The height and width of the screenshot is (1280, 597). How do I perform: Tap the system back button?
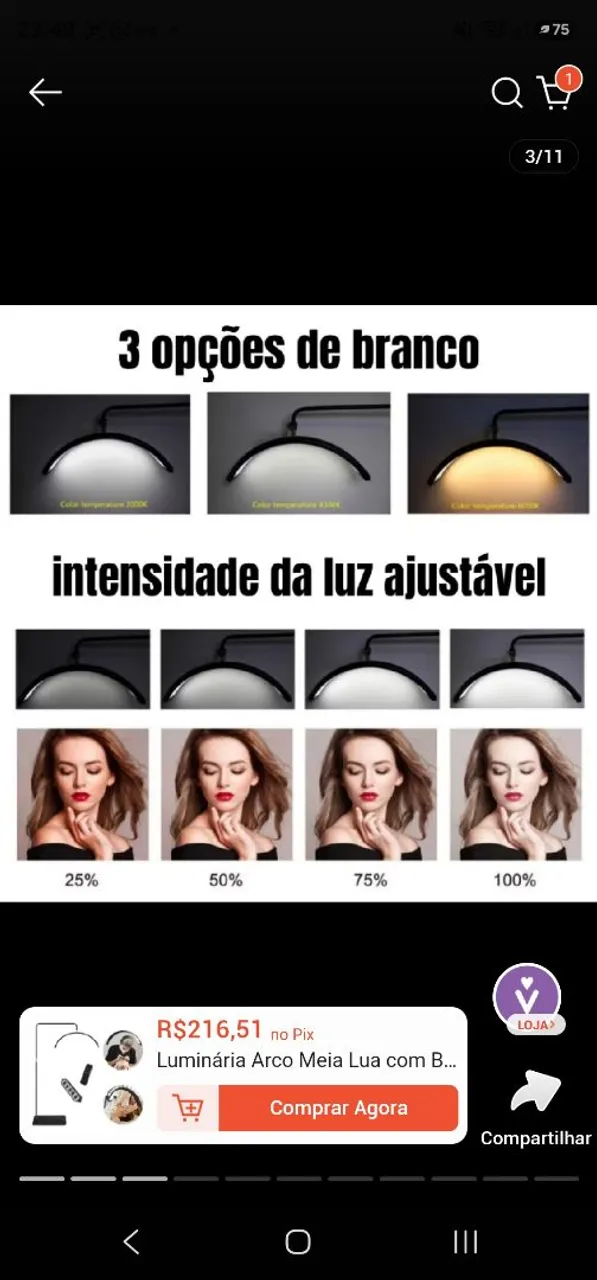131,1242
